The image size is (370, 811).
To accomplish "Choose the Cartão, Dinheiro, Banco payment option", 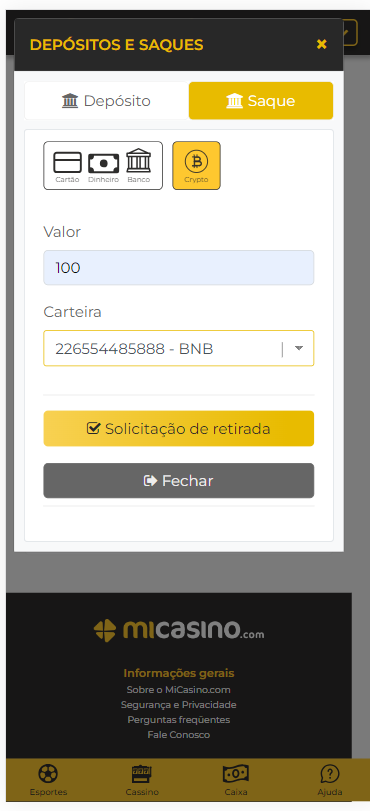I will click(103, 166).
